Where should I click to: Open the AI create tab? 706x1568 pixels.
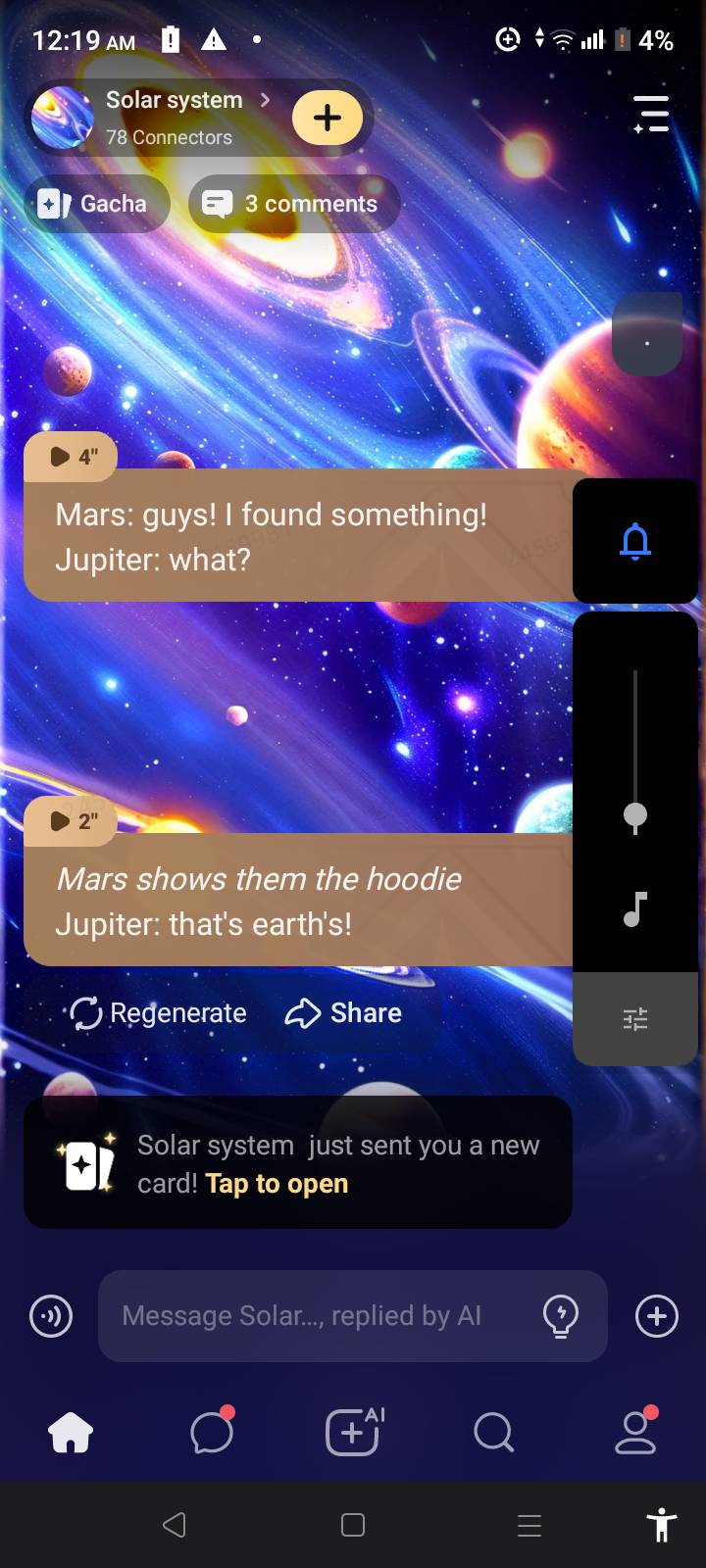353,1434
